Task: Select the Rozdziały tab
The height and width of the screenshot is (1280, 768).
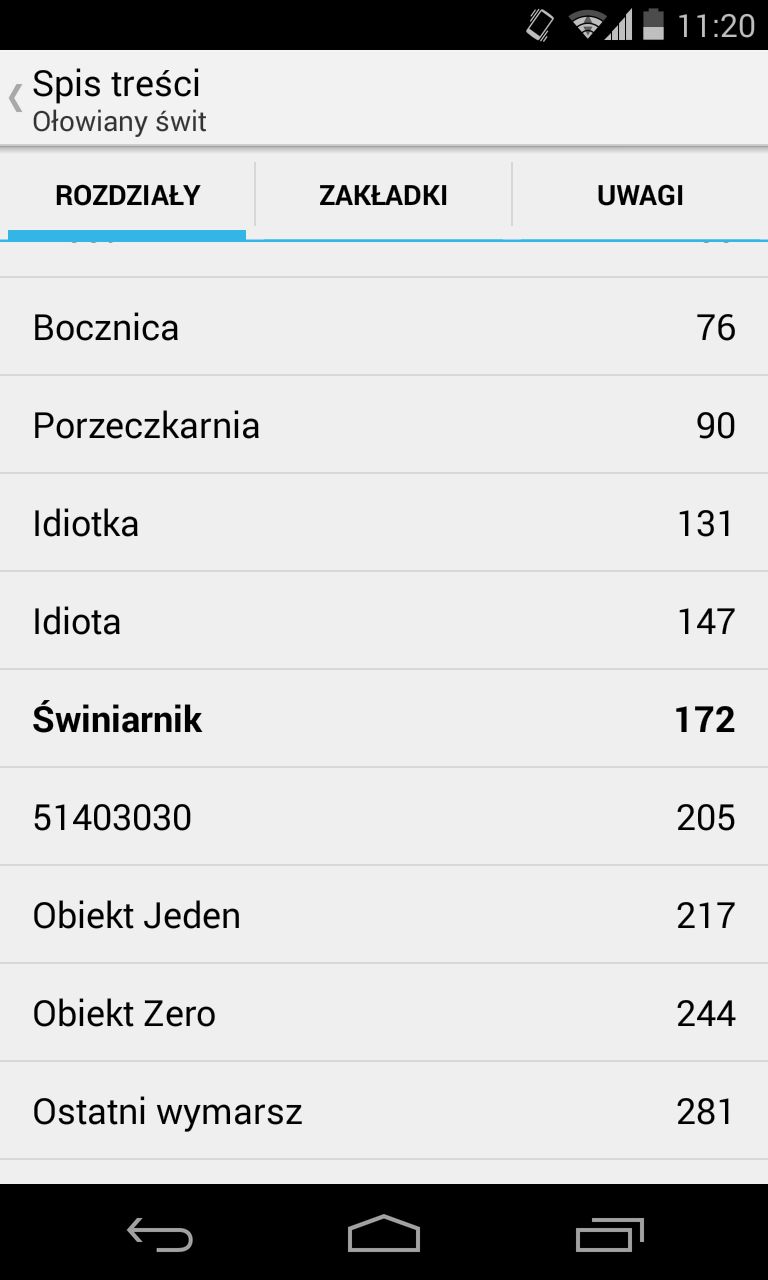Action: pyautogui.click(x=127, y=195)
